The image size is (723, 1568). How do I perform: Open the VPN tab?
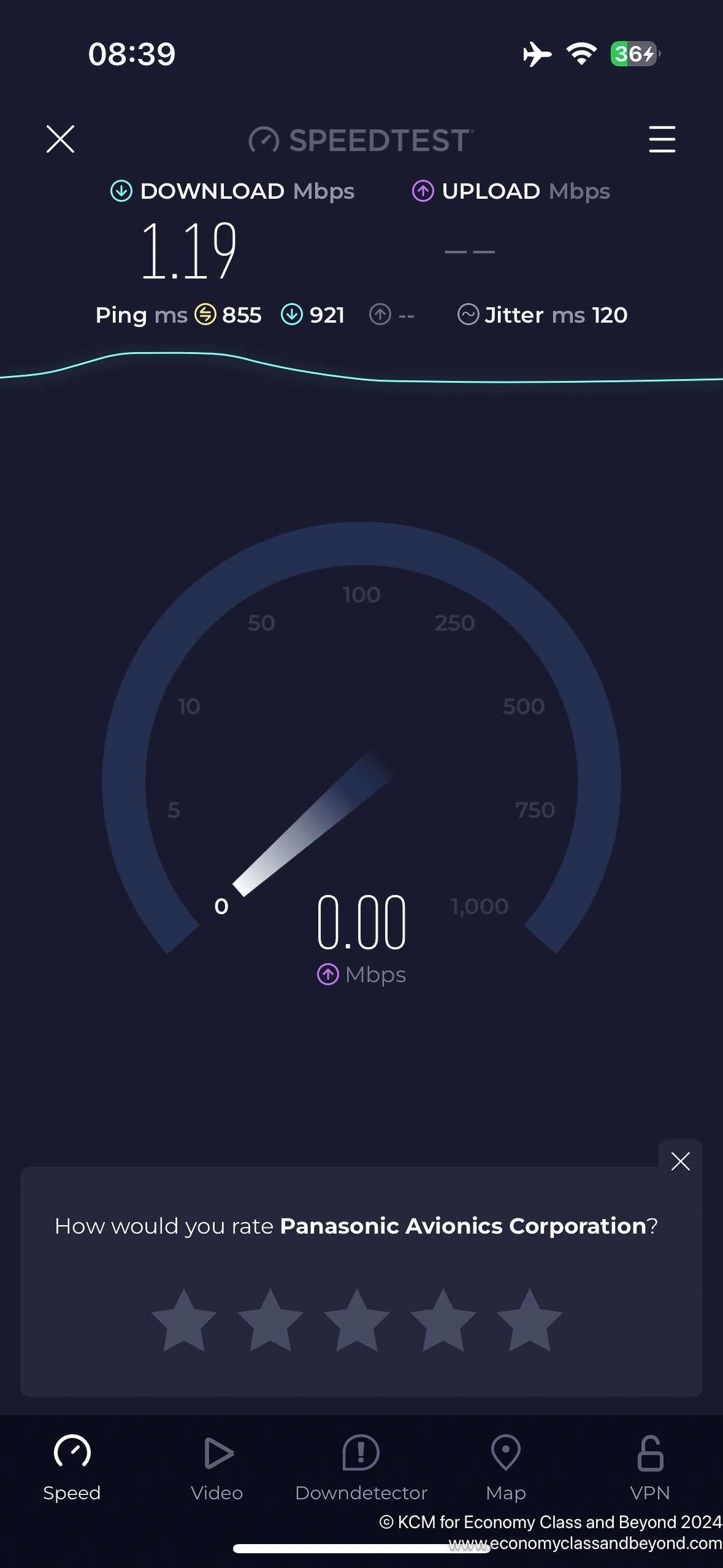coord(650,1468)
